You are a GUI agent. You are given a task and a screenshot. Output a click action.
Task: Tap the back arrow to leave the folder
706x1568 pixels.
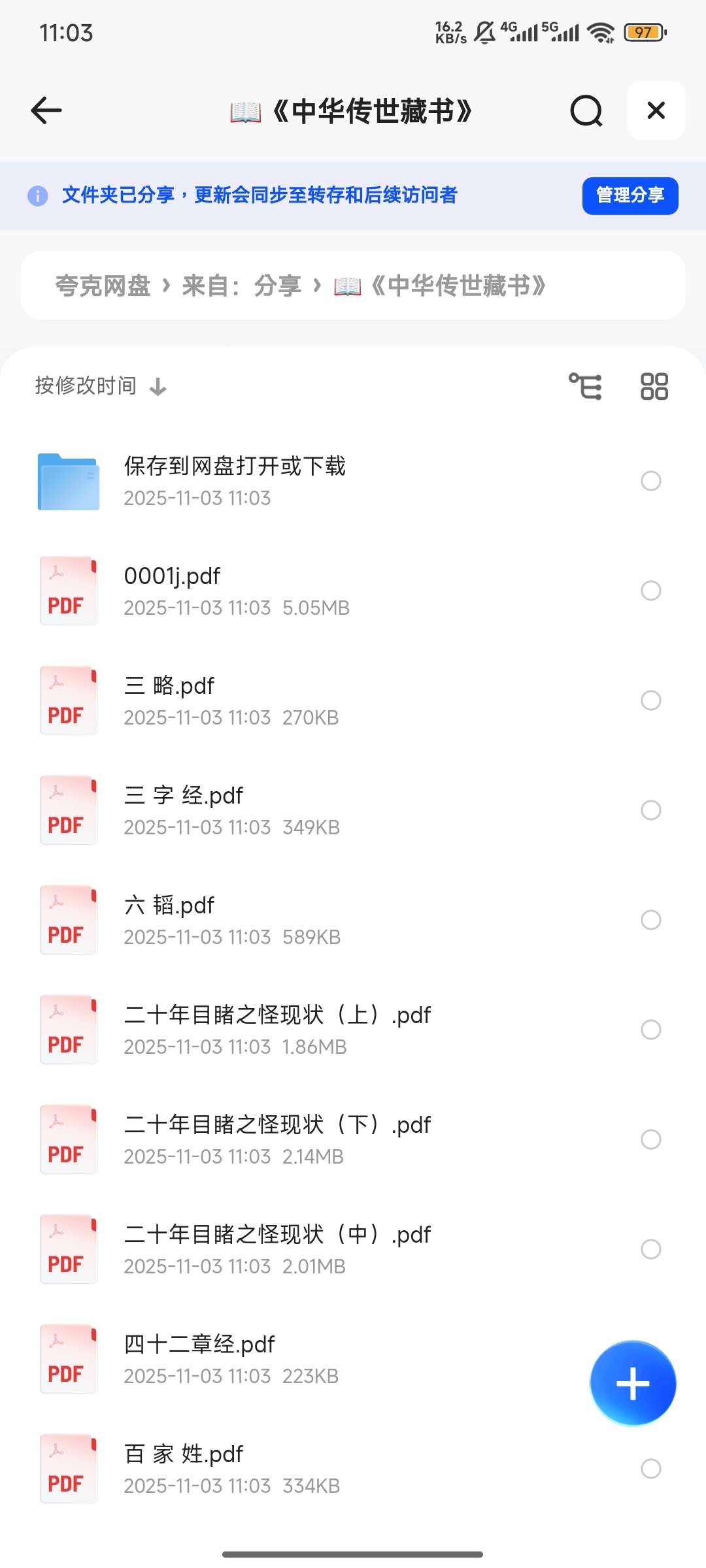coord(46,110)
